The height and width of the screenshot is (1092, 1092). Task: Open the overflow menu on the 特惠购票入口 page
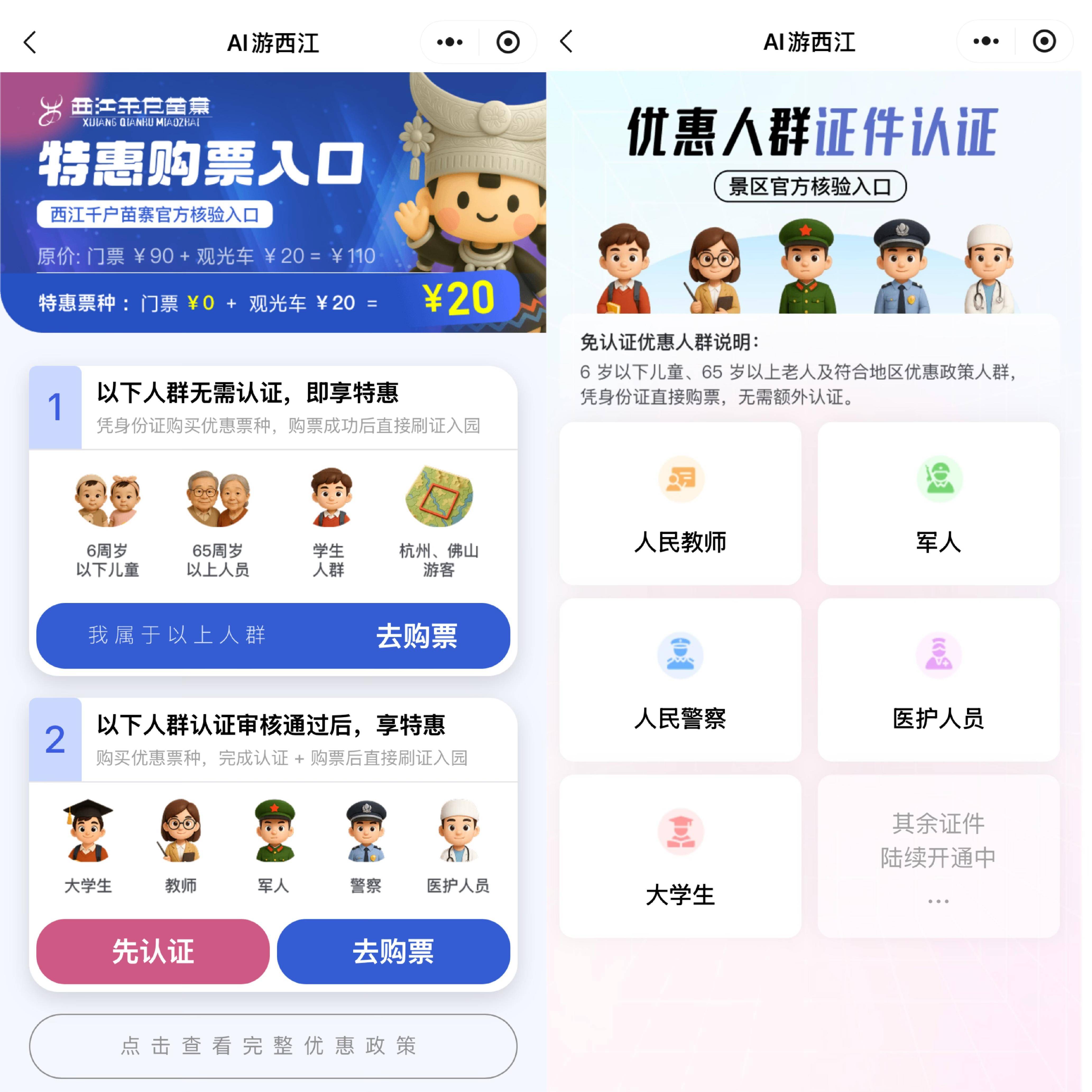coord(450,42)
